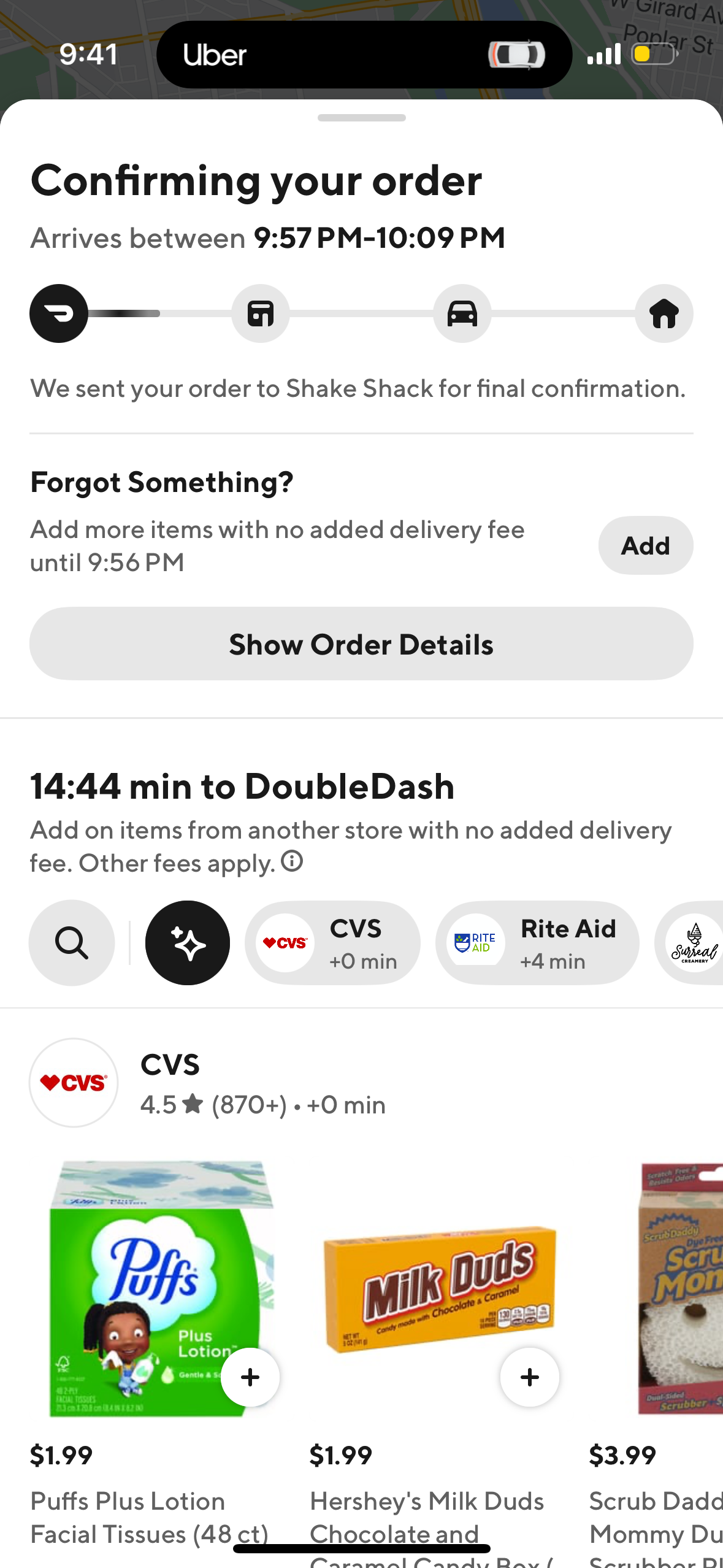The image size is (723, 1568).
Task: Expand order details with Show Order Details
Action: [361, 644]
